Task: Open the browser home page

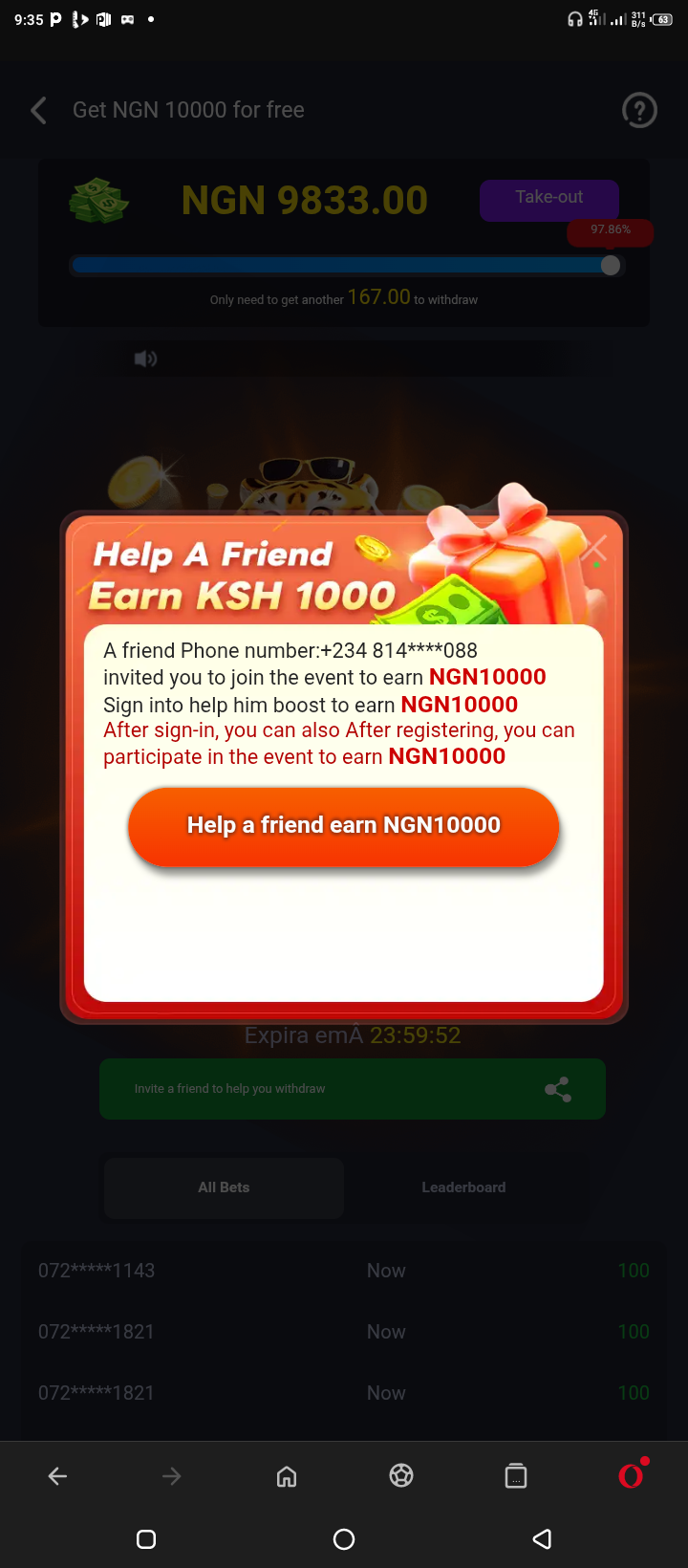Action: [287, 1476]
